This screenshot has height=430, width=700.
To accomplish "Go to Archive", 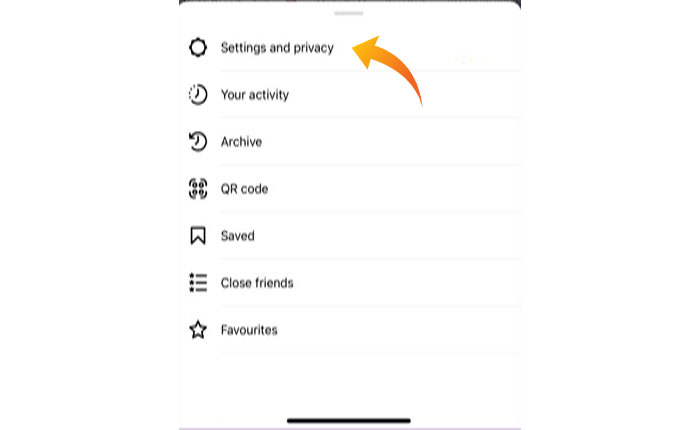I will coord(241,142).
